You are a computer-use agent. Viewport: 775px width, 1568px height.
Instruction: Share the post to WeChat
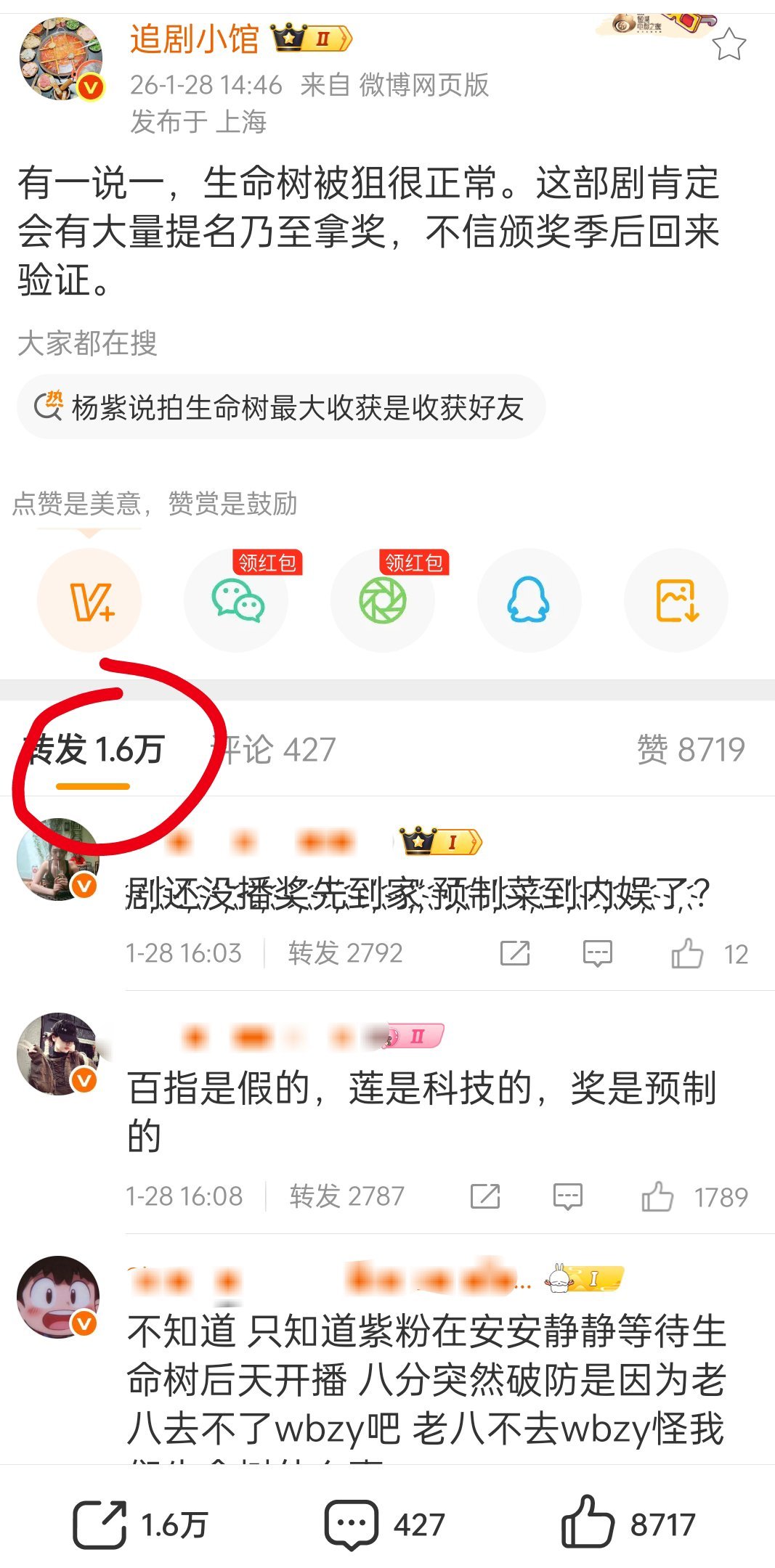[237, 601]
